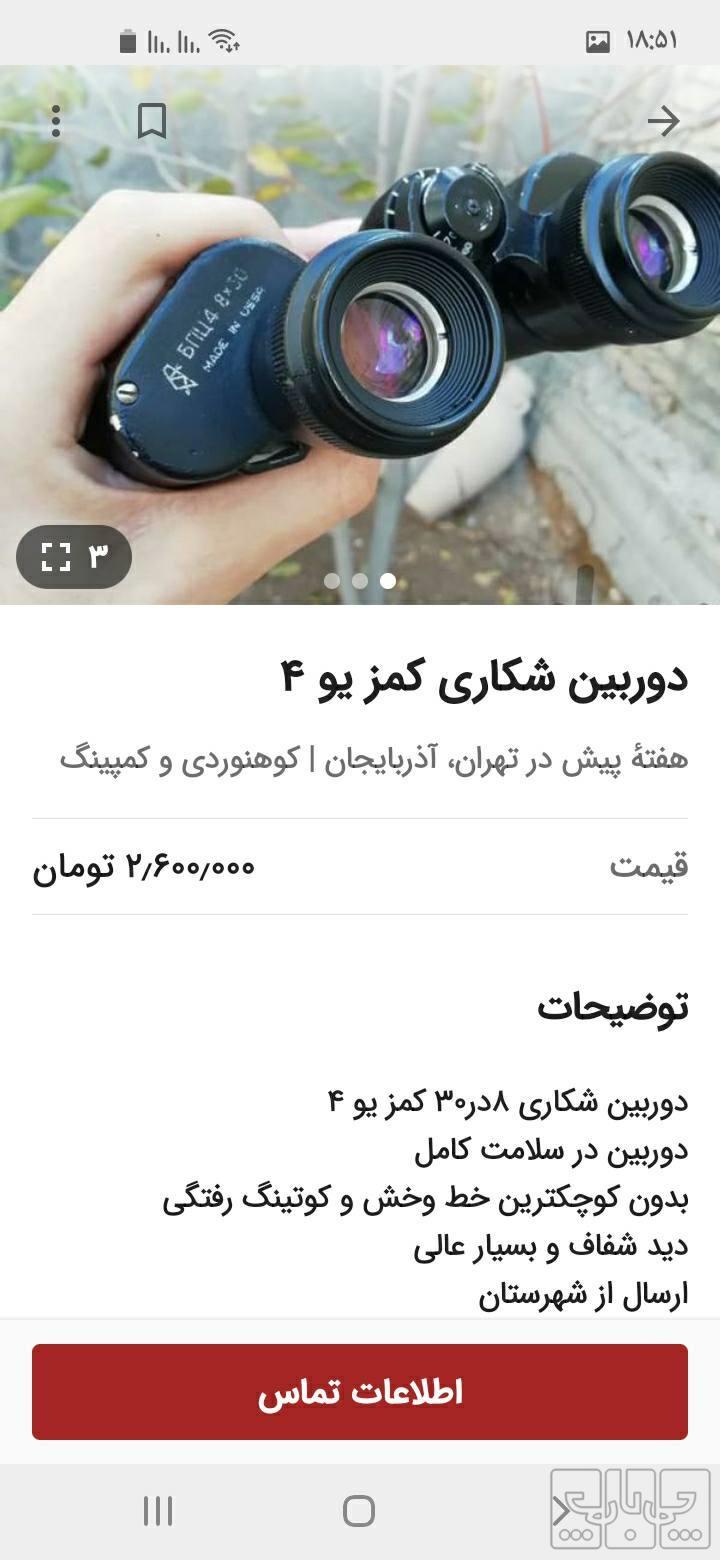
Task: Bookmark this binoculars ad
Action: pyautogui.click(x=152, y=122)
